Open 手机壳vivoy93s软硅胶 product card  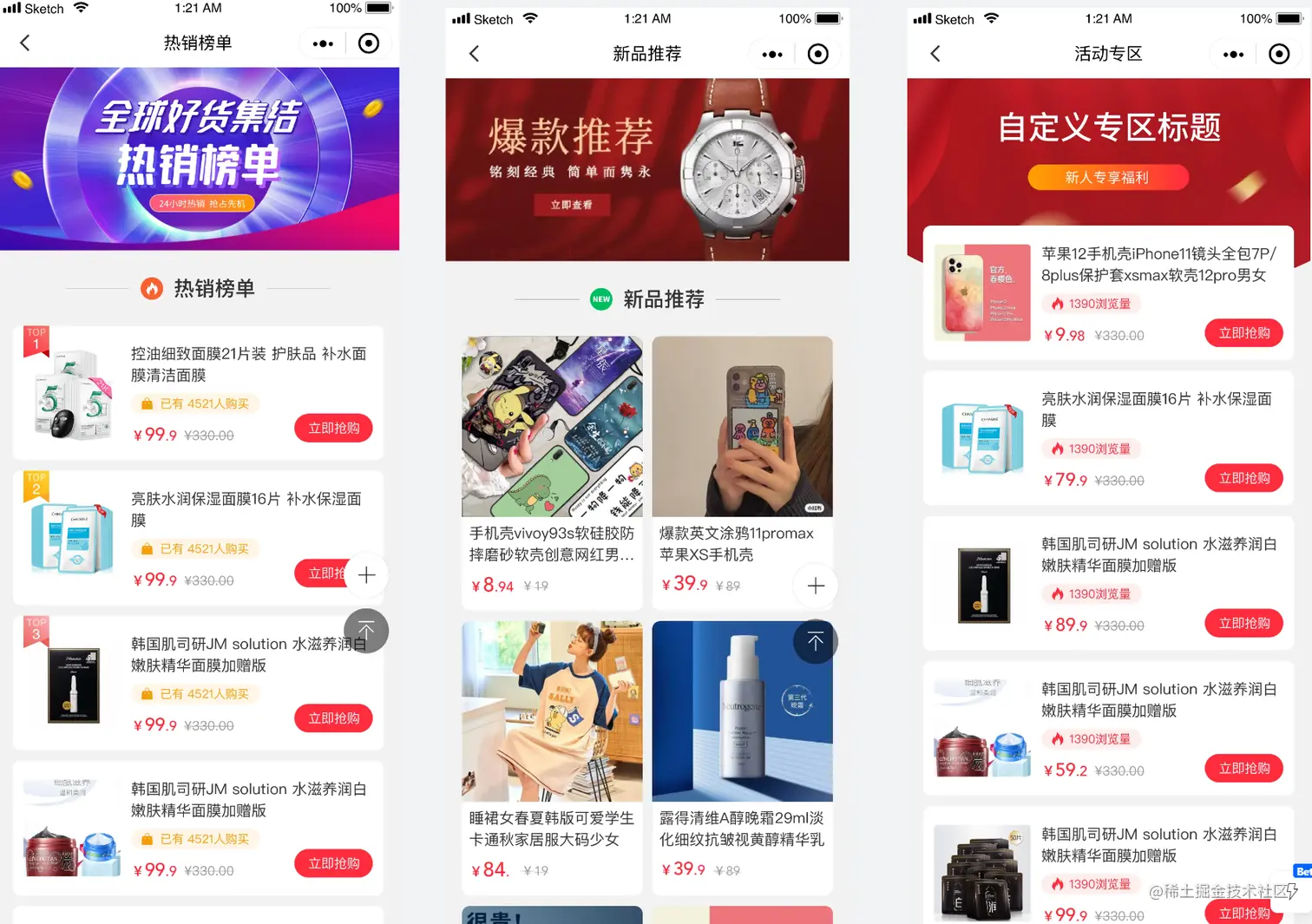tap(552, 466)
